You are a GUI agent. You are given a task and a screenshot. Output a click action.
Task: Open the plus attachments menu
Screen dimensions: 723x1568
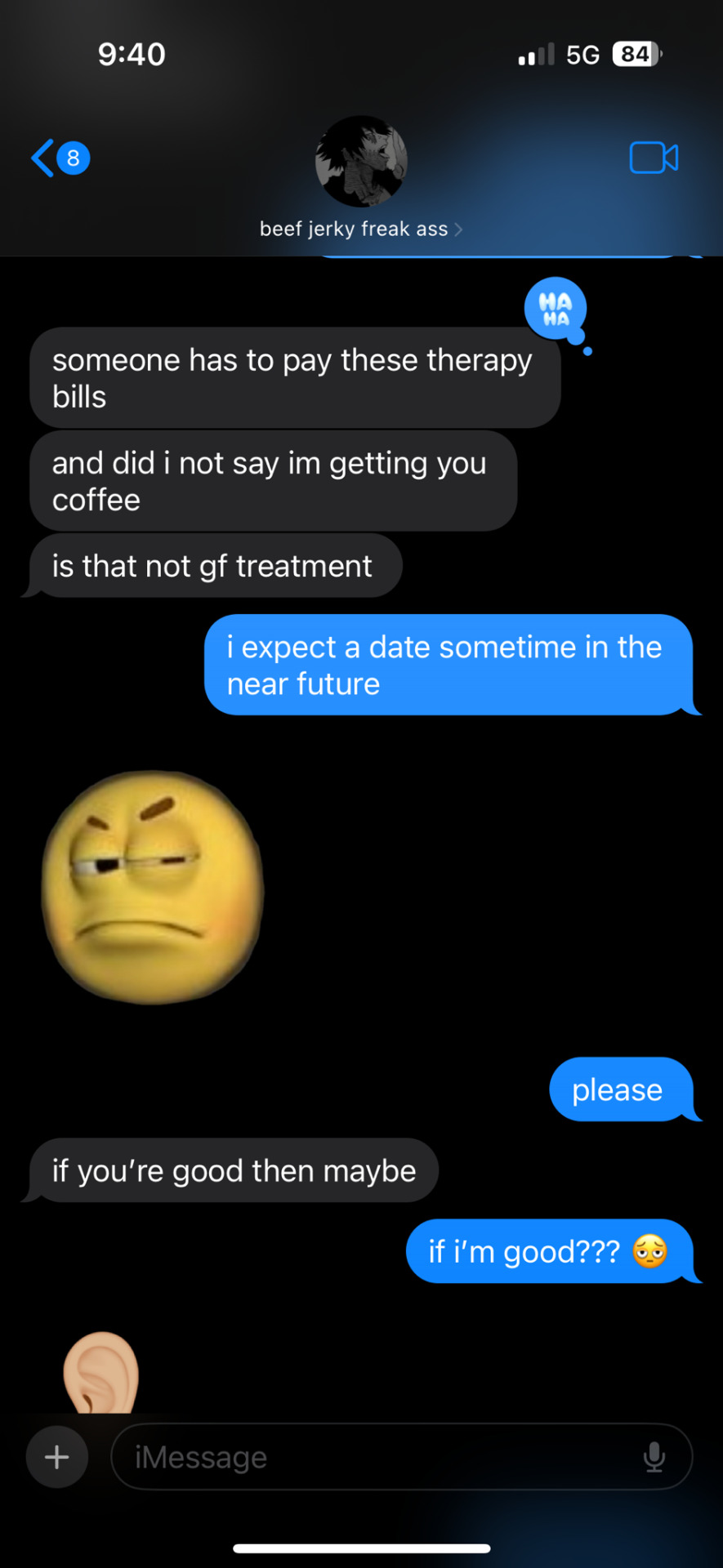(56, 1457)
